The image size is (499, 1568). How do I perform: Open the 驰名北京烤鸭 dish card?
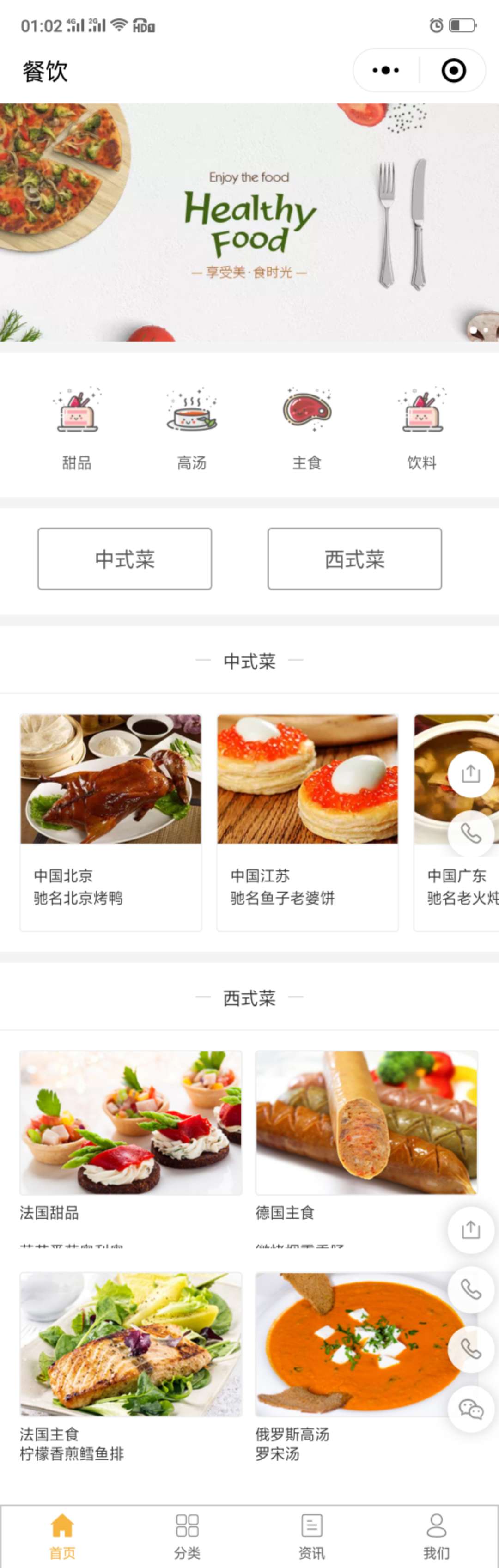[111, 822]
